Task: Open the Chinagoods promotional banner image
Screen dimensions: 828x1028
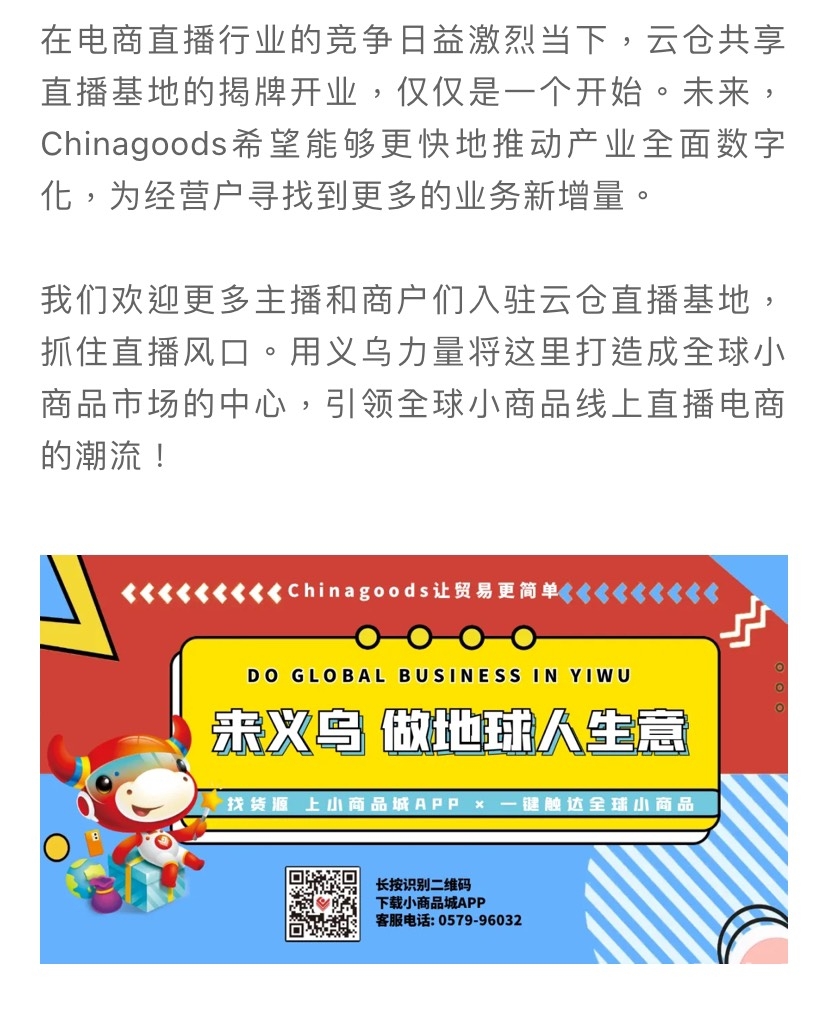Action: click(414, 758)
